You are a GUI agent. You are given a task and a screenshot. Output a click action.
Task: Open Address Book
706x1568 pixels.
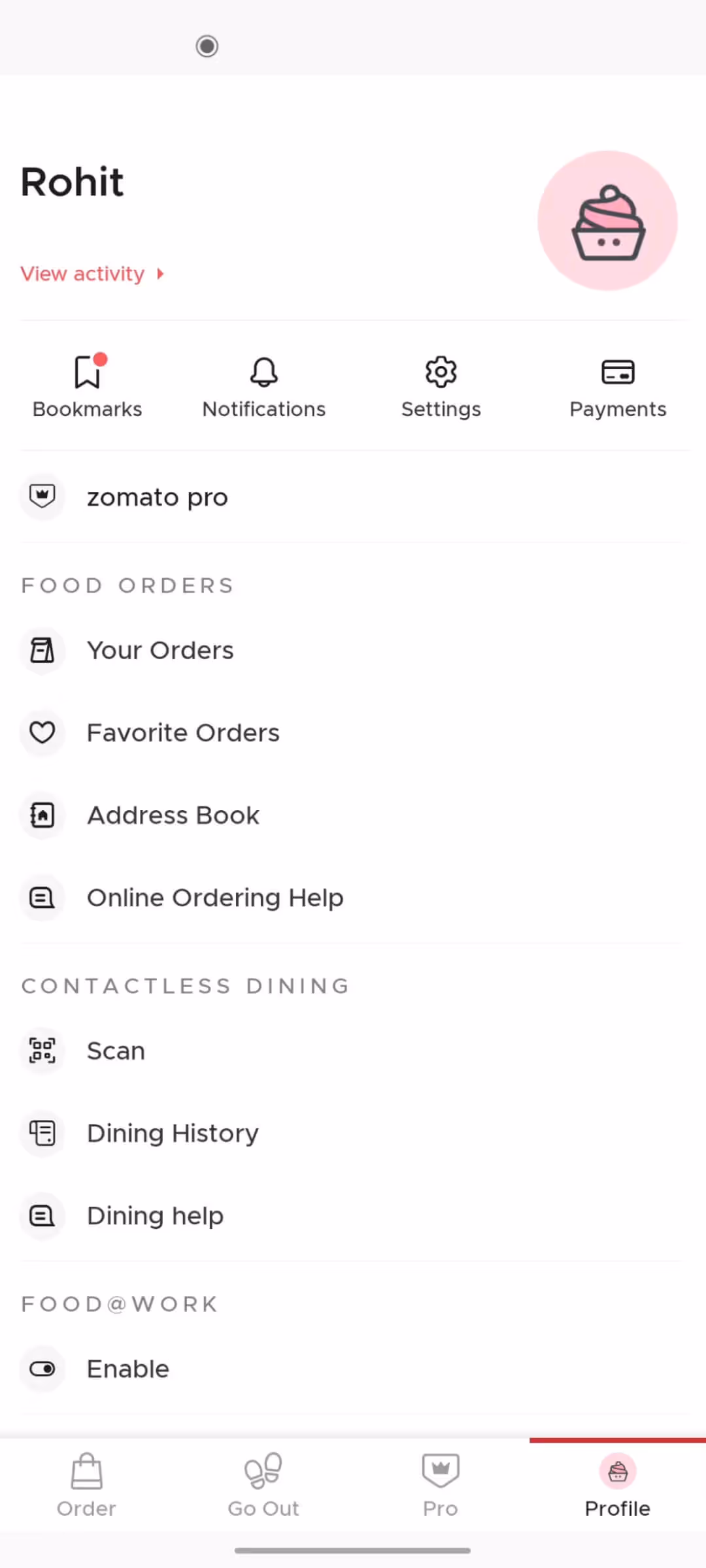click(353, 815)
